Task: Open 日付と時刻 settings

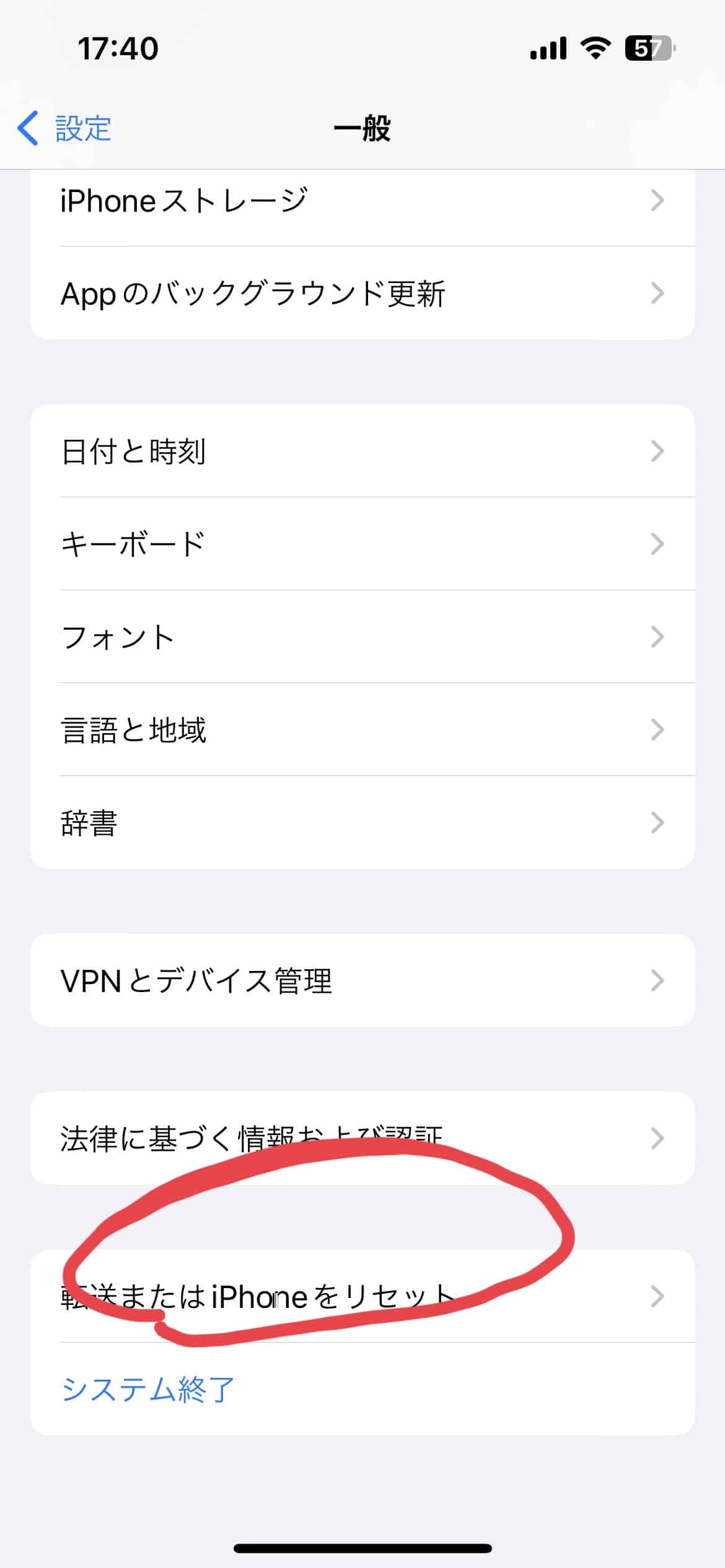Action: 362,451
